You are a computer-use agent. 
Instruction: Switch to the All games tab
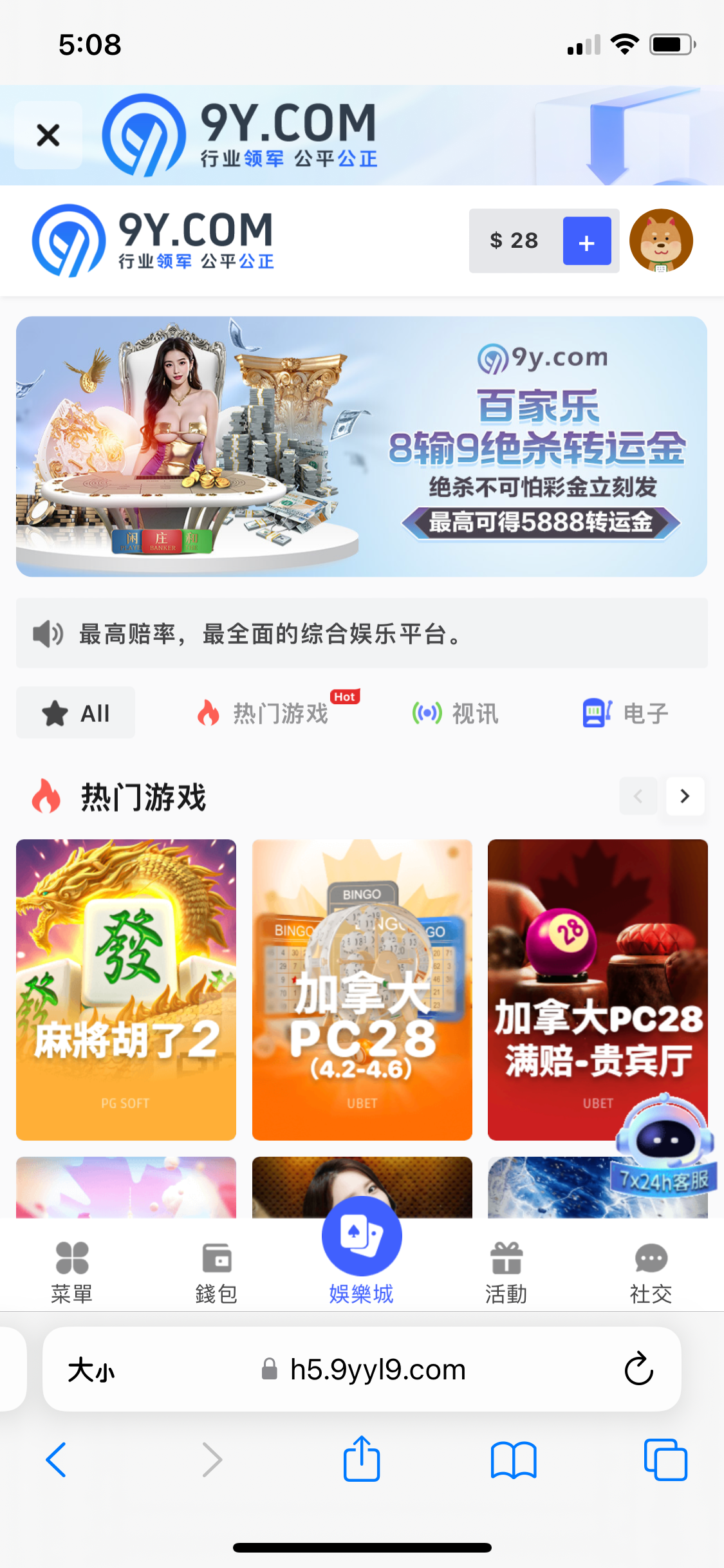pyautogui.click(x=75, y=713)
